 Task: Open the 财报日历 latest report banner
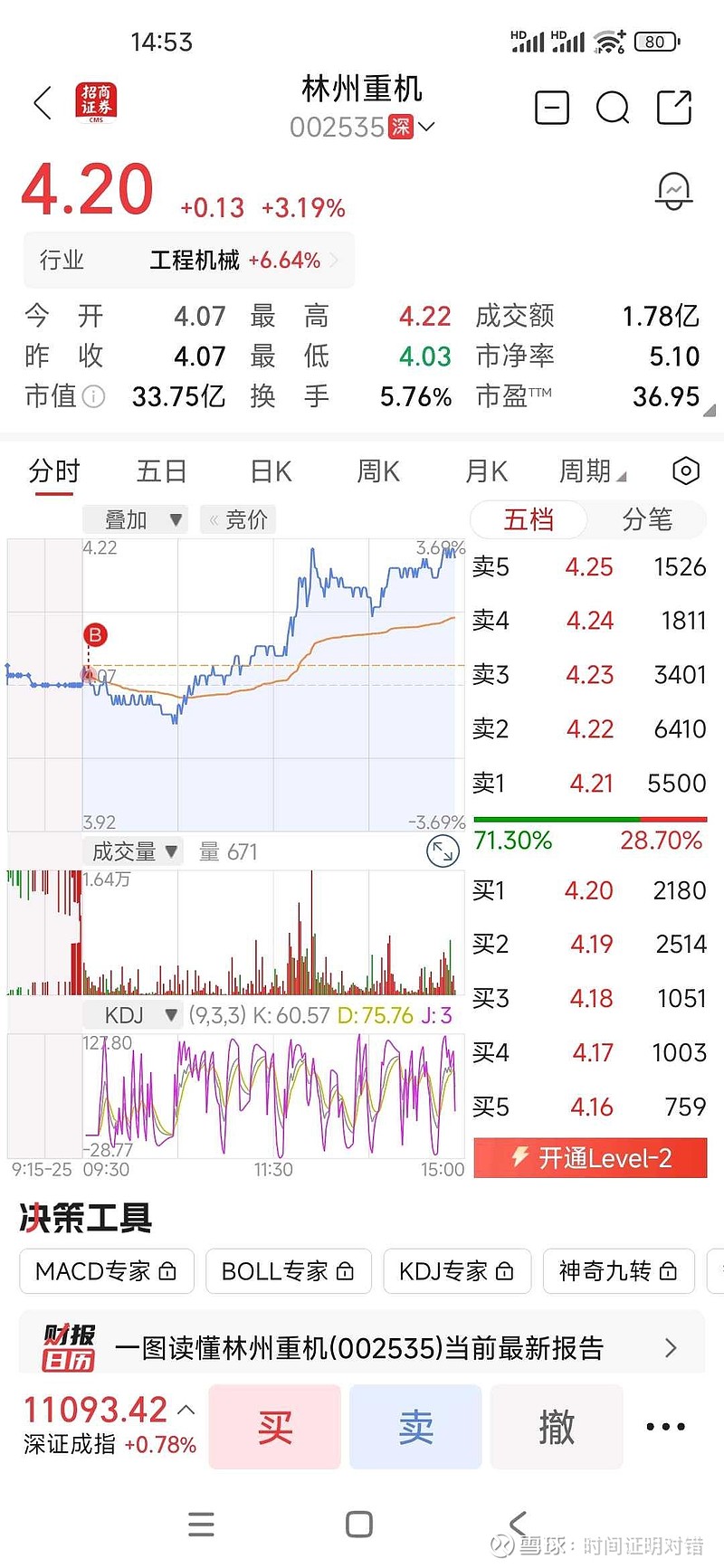point(362,1347)
